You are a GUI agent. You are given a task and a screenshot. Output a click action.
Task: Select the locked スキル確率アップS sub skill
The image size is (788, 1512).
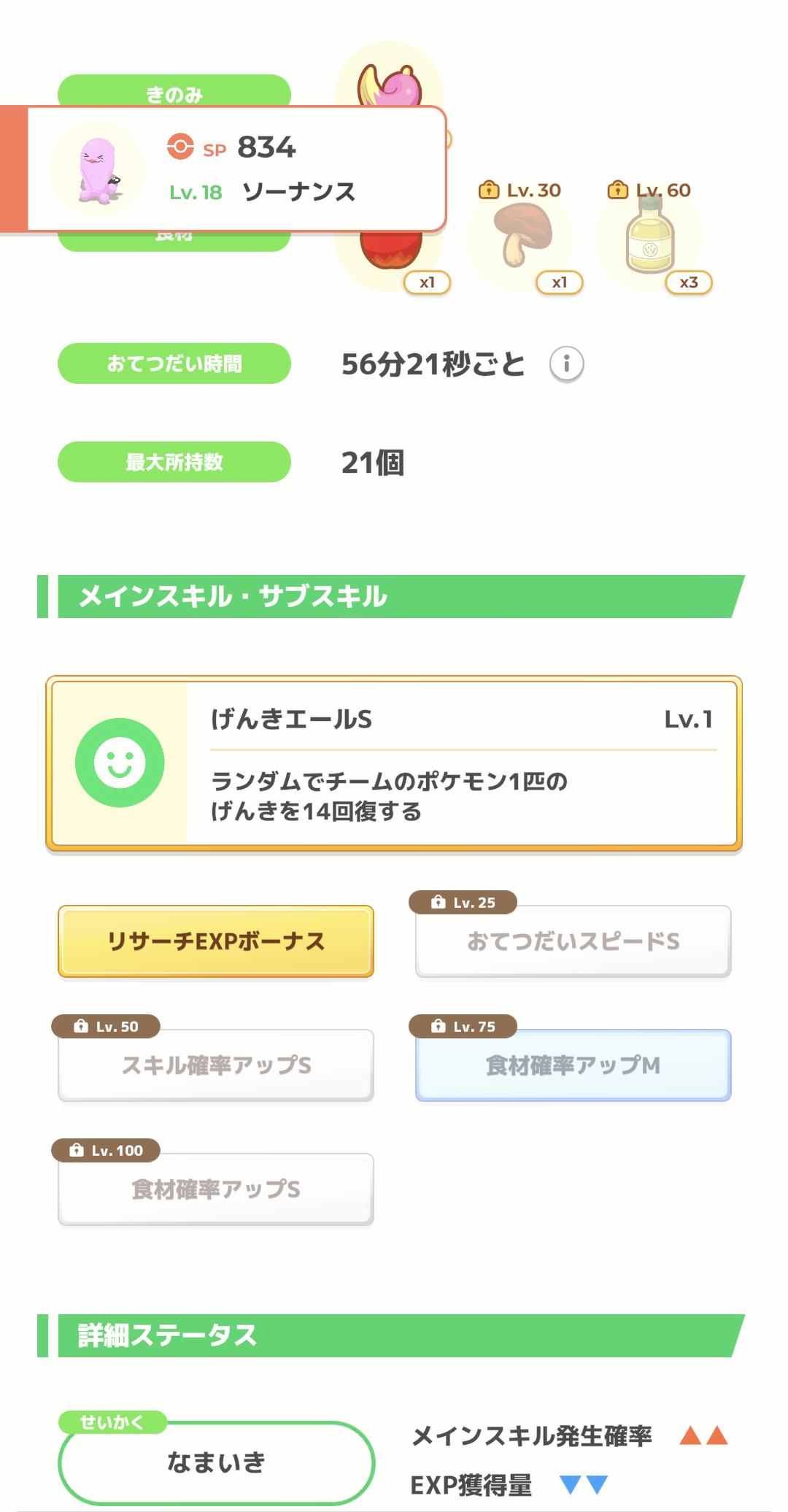pyautogui.click(x=216, y=1065)
